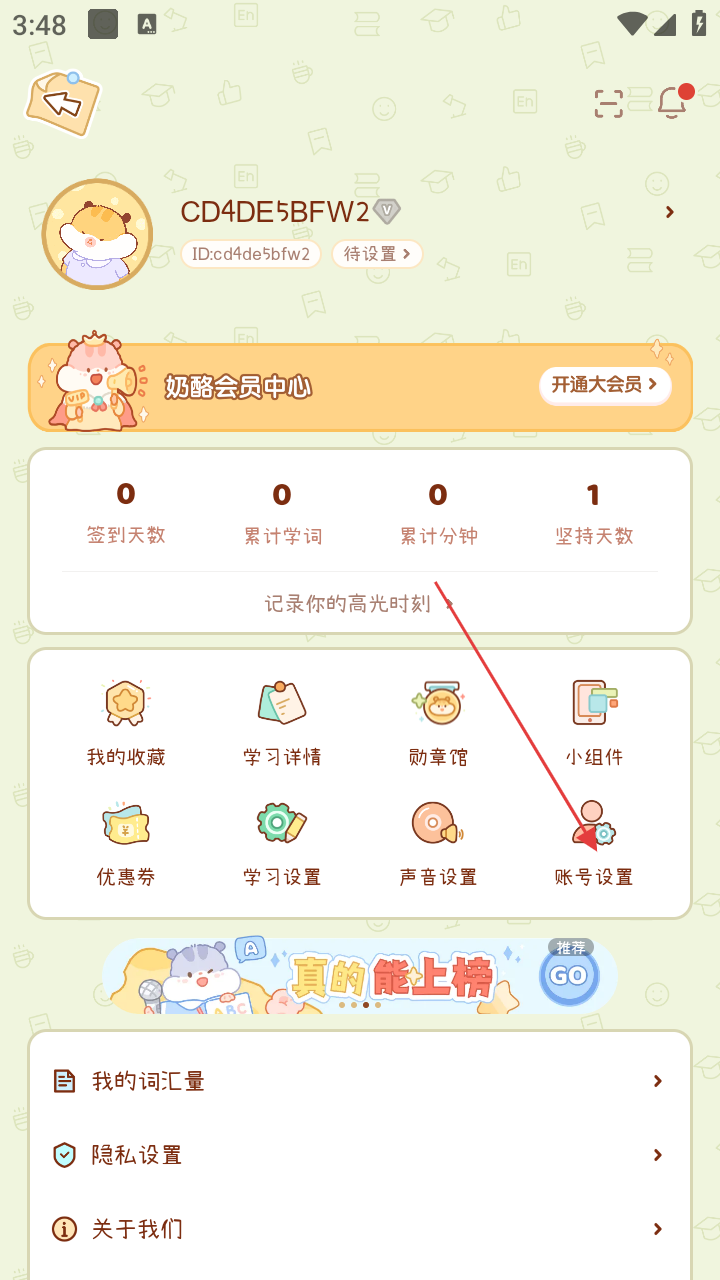Screen dimensions: 720x1280
Task: Open the notifications bell
Action: [x=672, y=103]
